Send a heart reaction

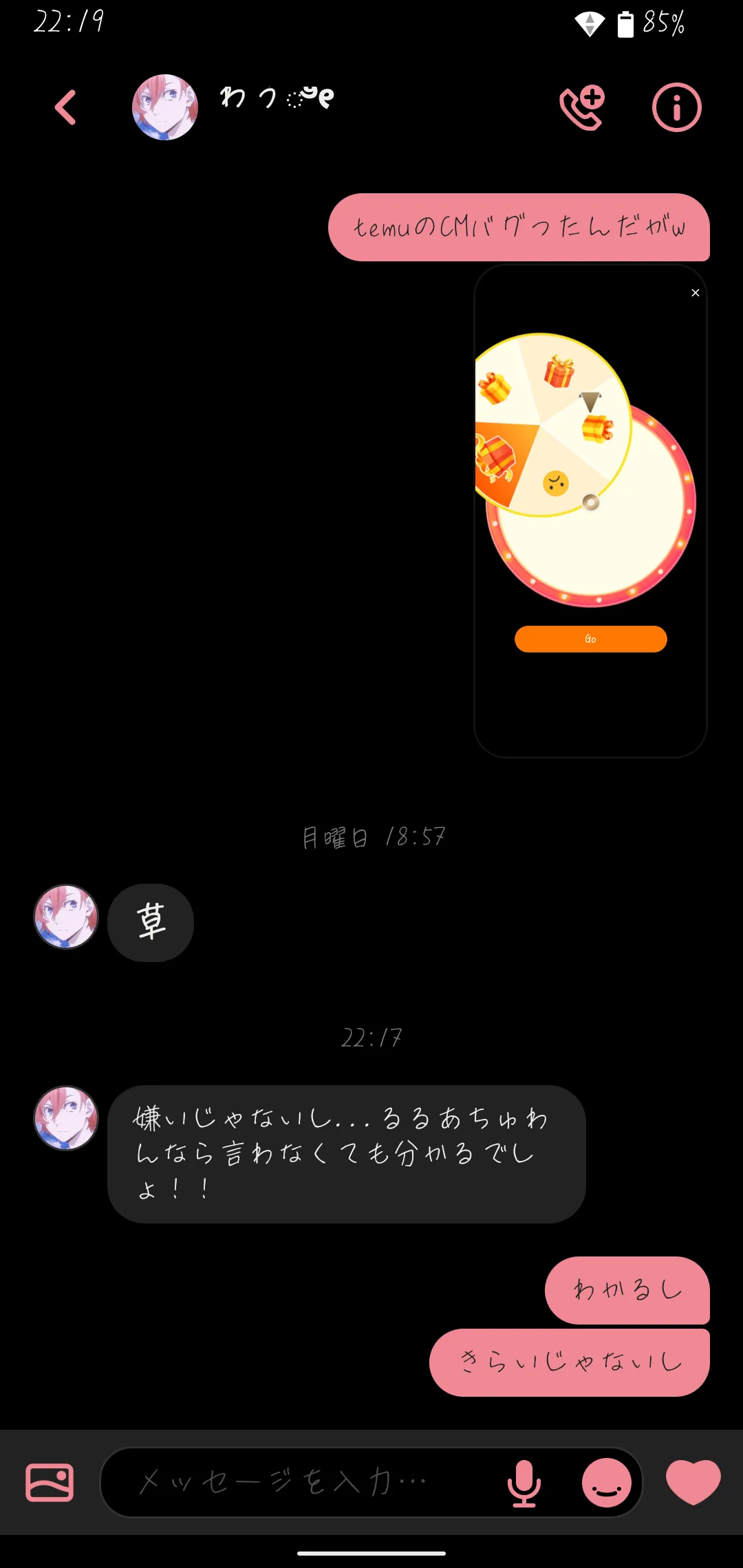tap(693, 1482)
